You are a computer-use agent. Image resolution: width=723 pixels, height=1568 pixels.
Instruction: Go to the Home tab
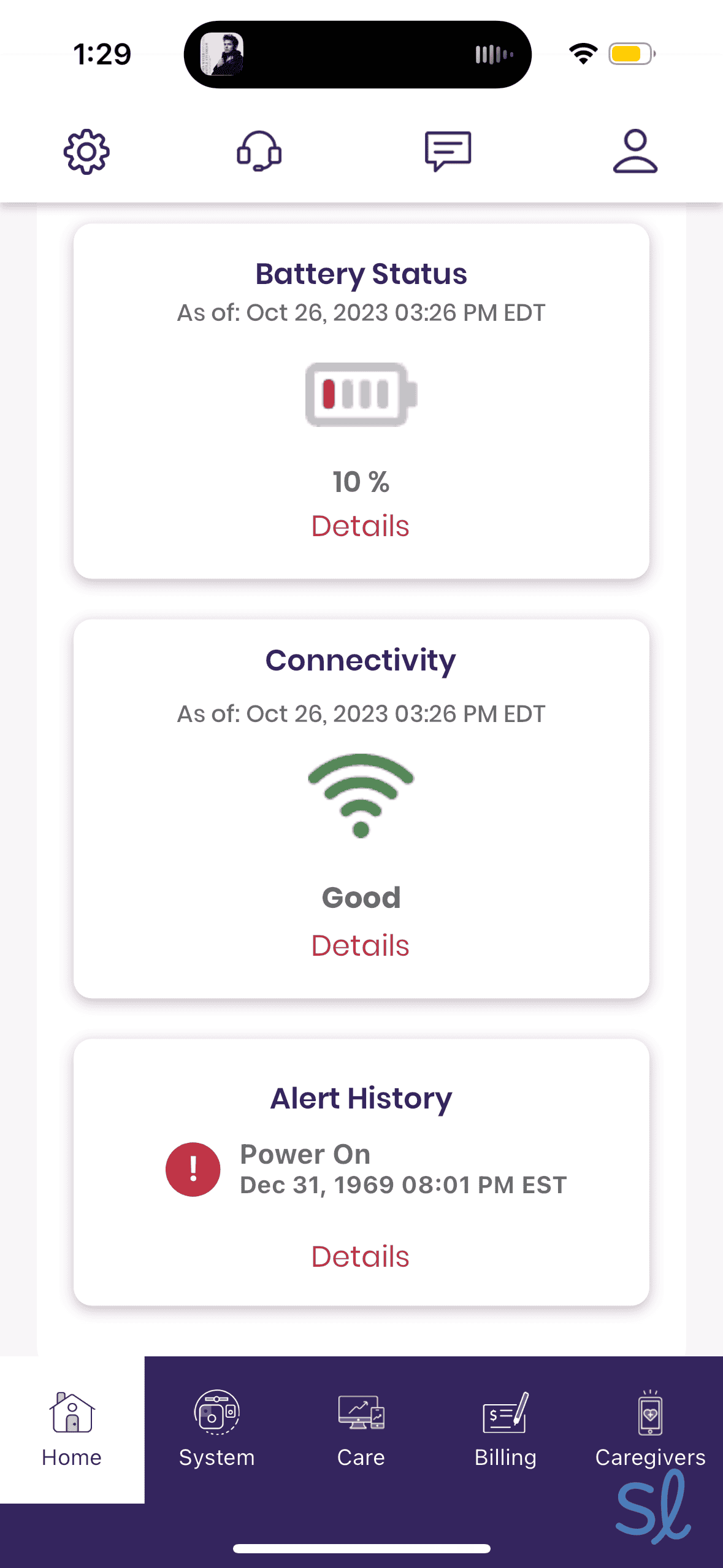pos(72,1429)
